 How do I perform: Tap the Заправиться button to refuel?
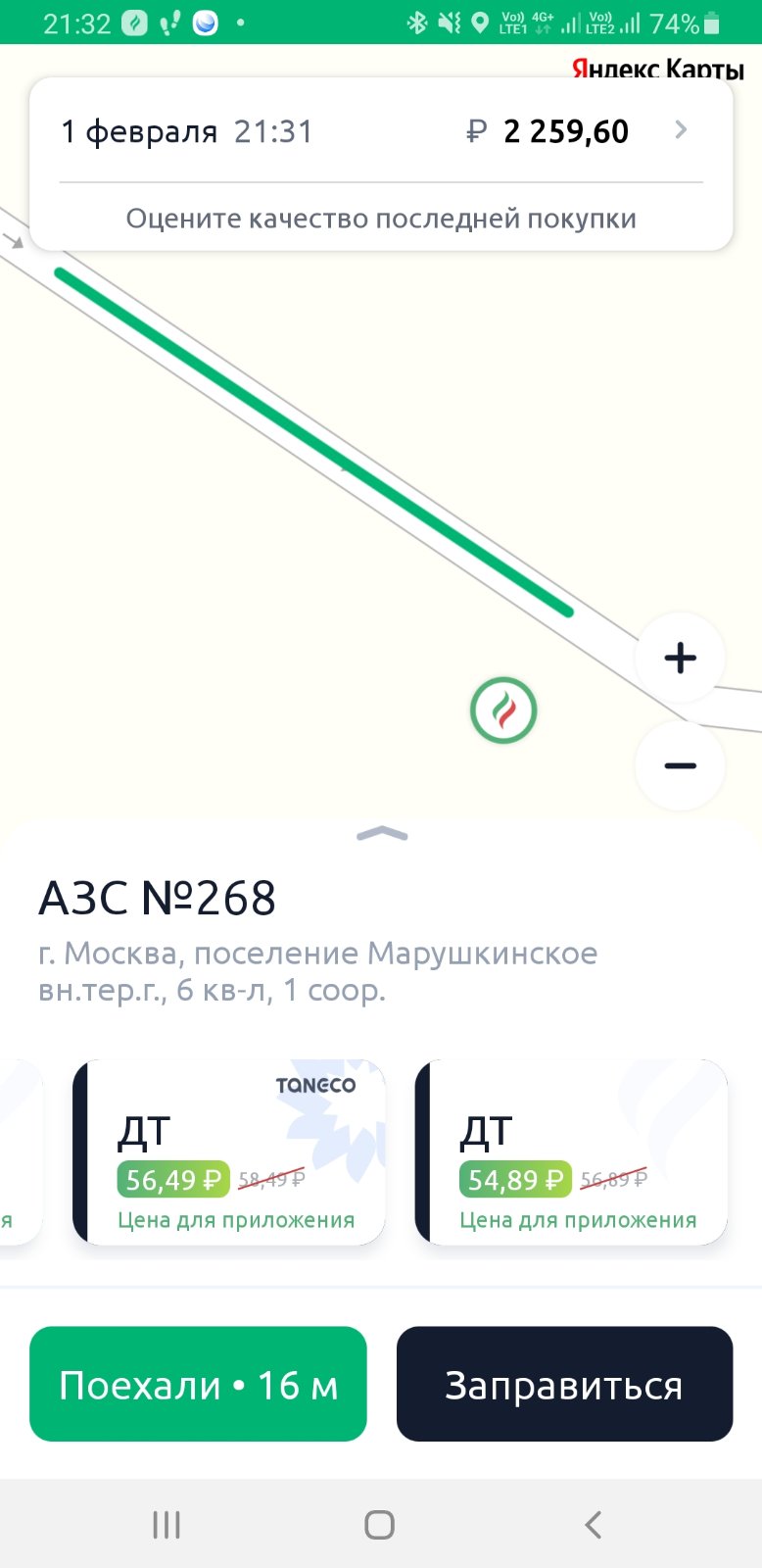[x=564, y=1384]
